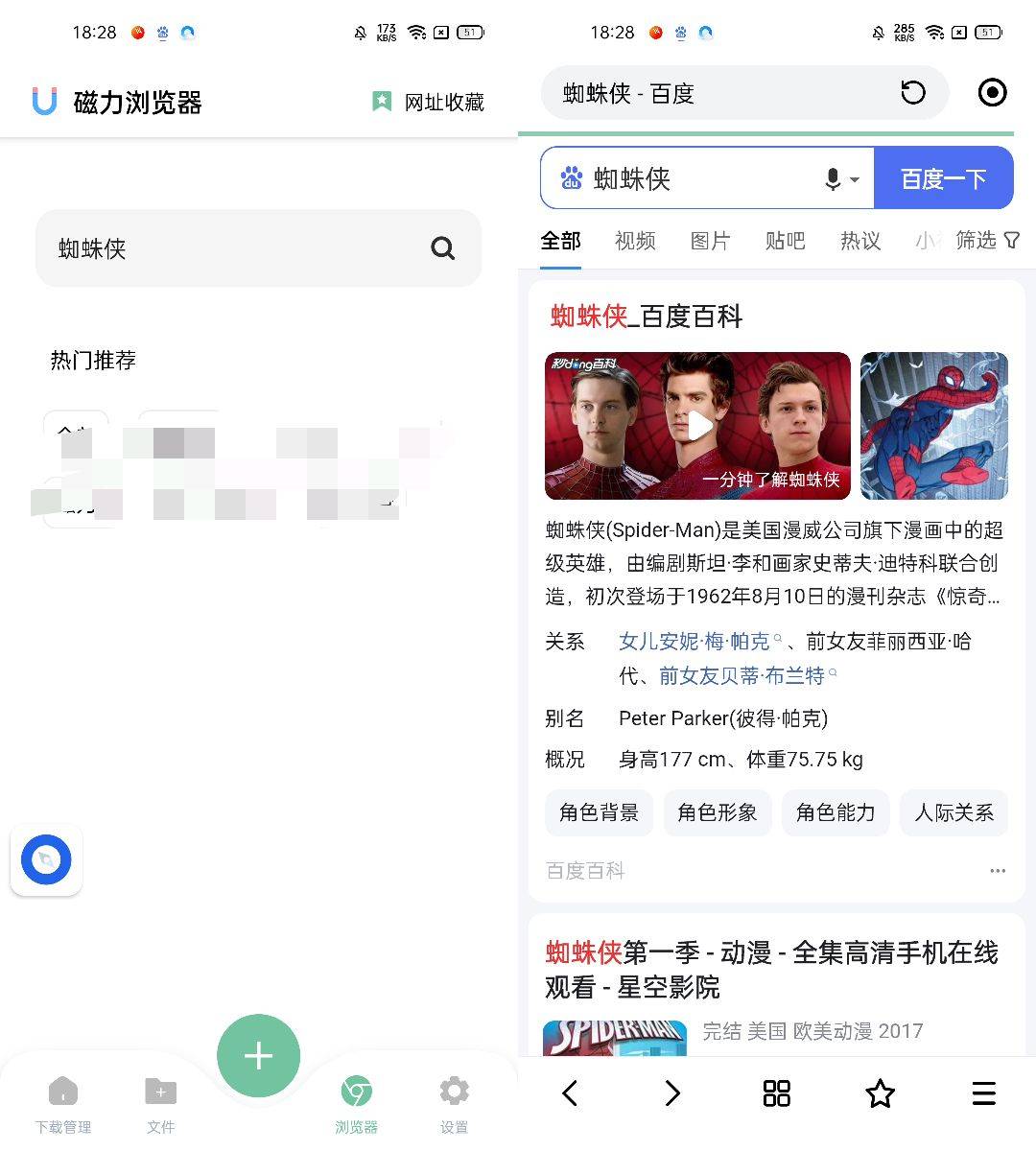Viewport: 1036px width, 1151px height.
Task: Play the 一分钟了解蜘蛛侠 video
Action: tap(697, 426)
